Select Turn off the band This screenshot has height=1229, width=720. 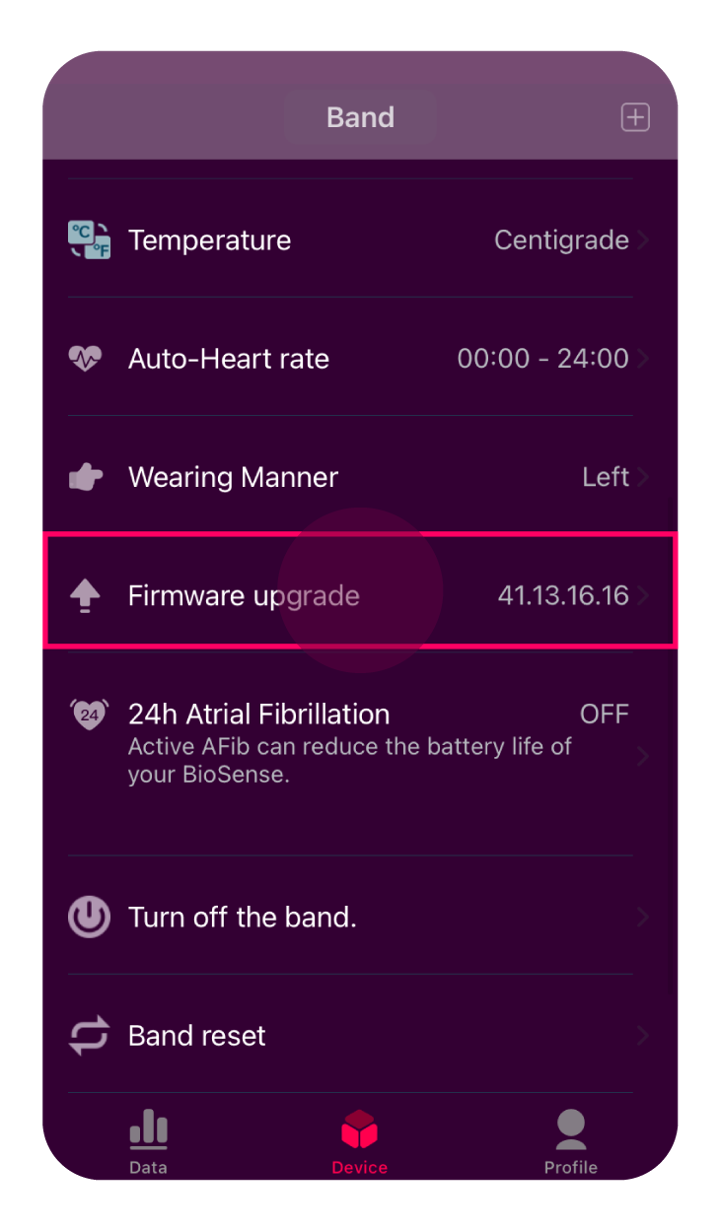[358, 917]
